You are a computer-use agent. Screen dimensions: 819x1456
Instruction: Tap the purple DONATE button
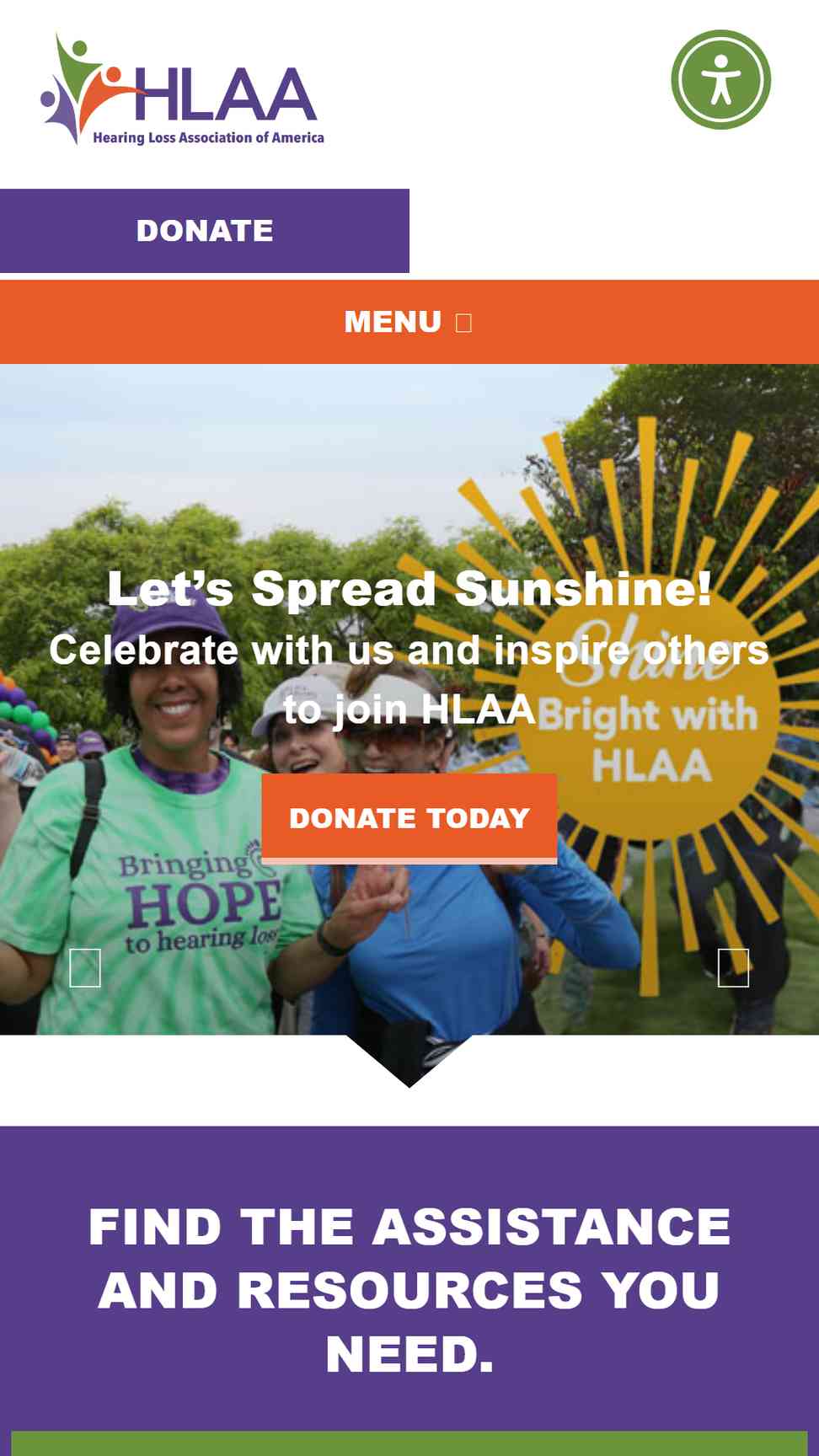coord(205,231)
